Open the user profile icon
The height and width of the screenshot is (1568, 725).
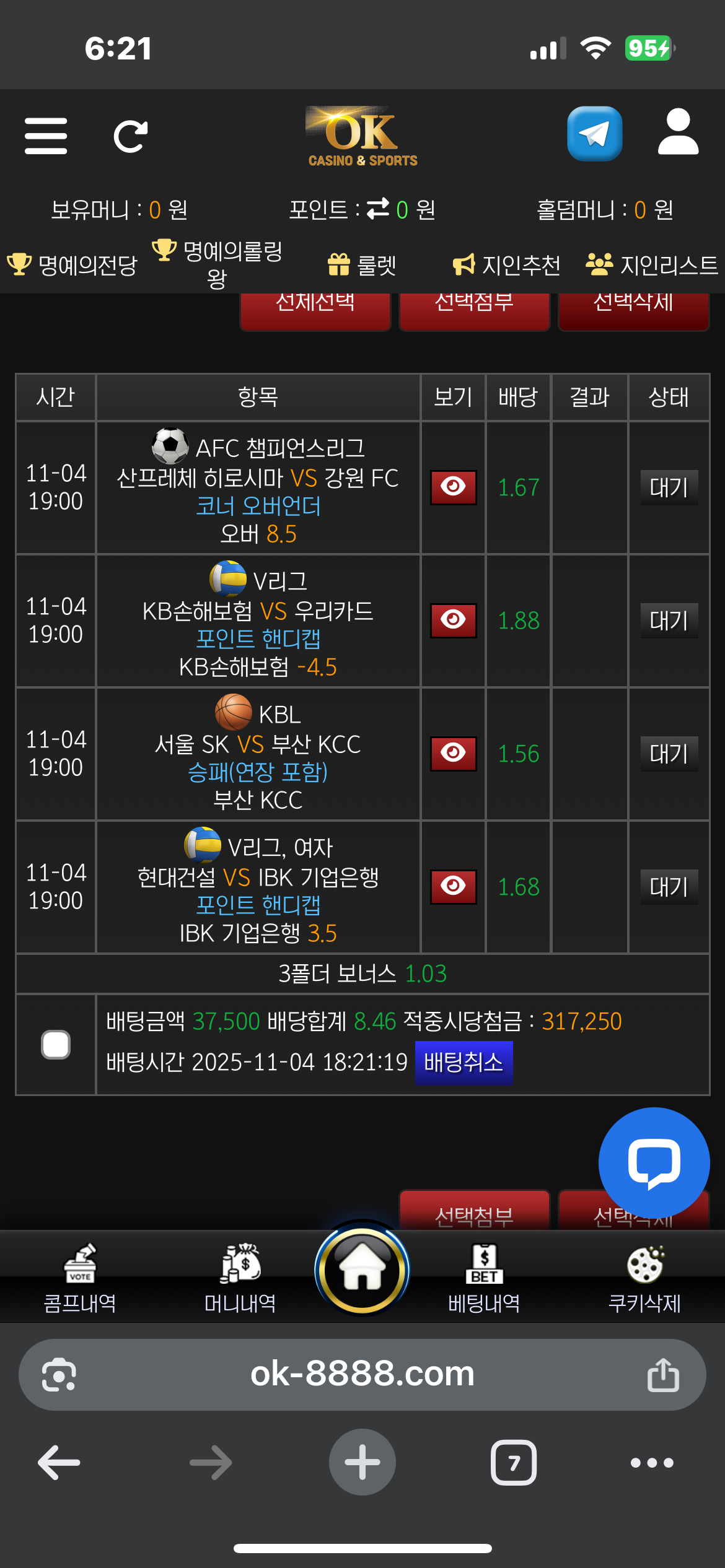[679, 133]
